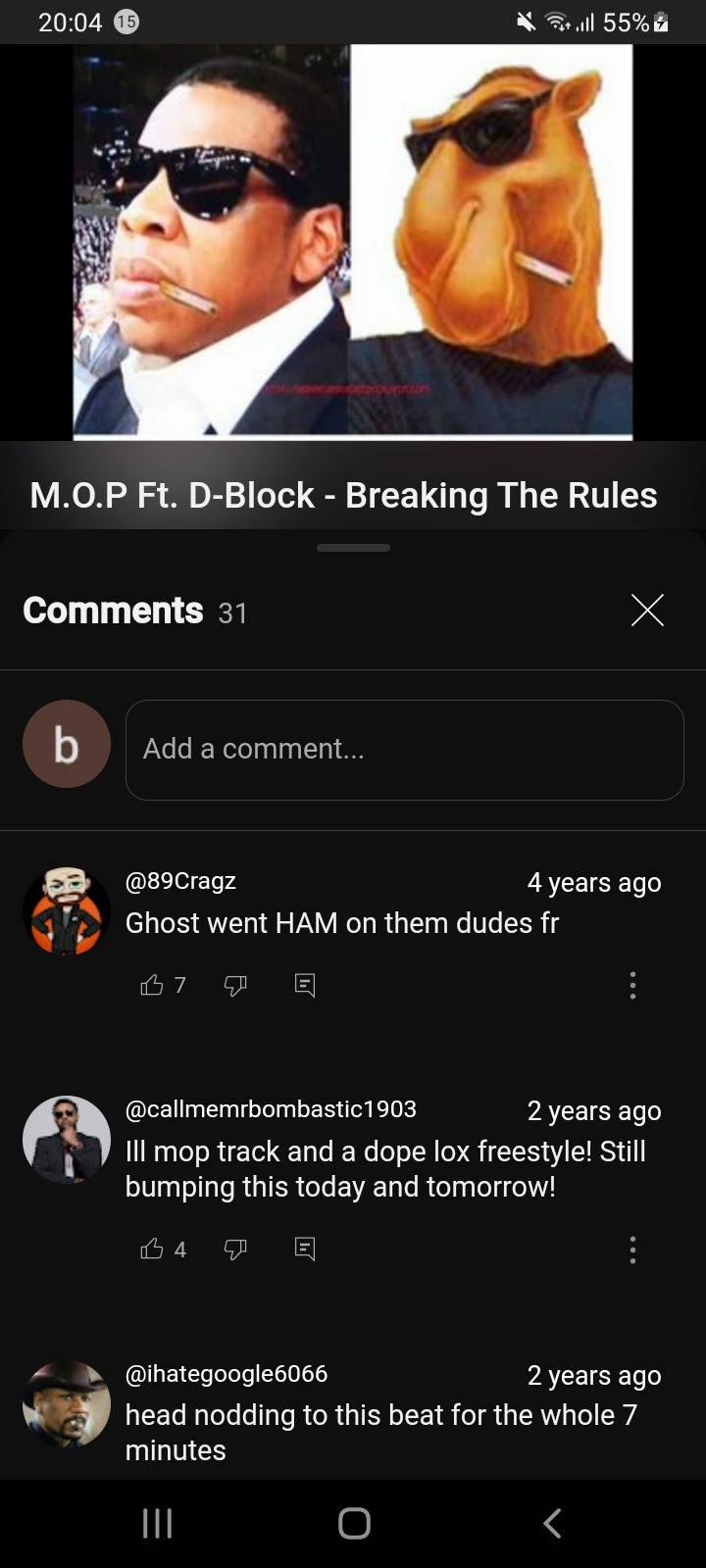Screen dimensions: 706x1568
Task: Open @ihategoogle6066's profile avatar
Action: [67, 1404]
